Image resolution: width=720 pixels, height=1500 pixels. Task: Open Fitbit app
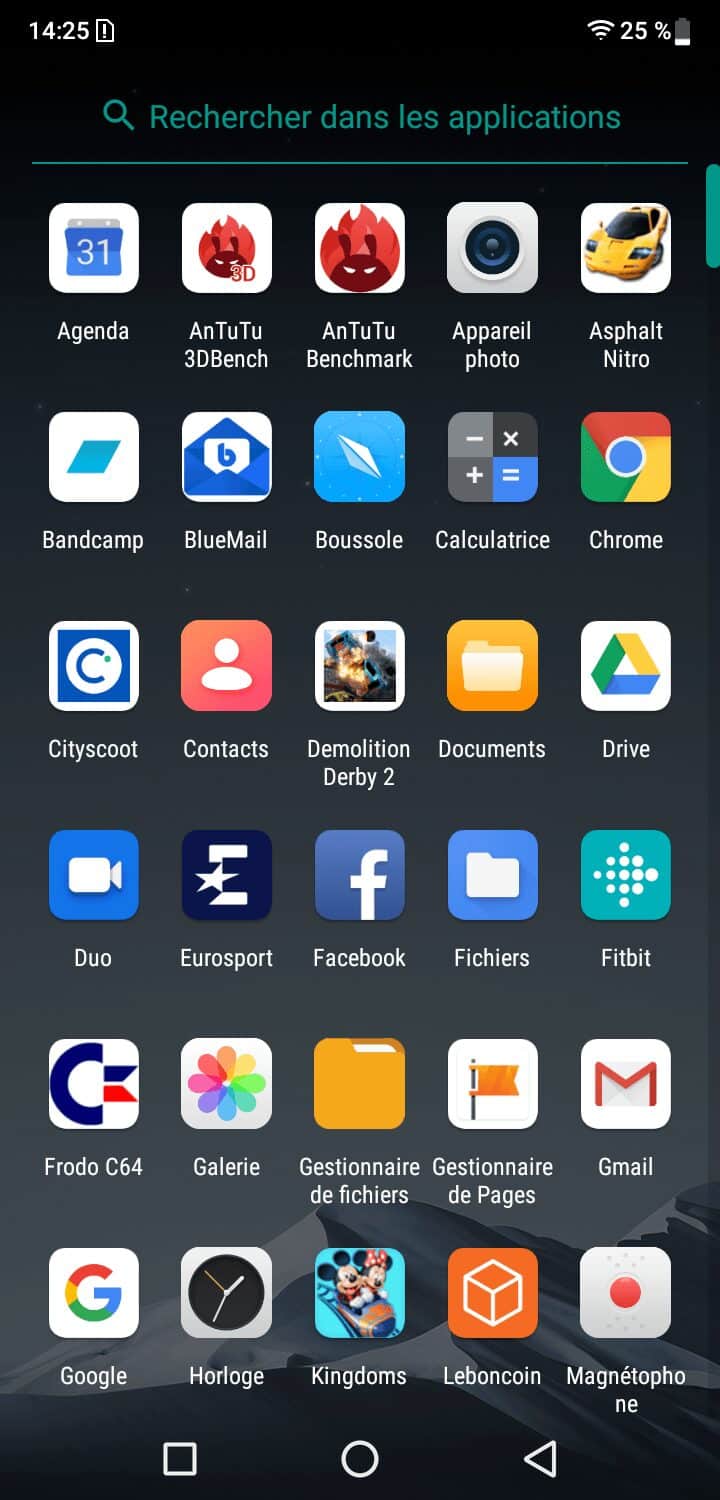pos(626,875)
